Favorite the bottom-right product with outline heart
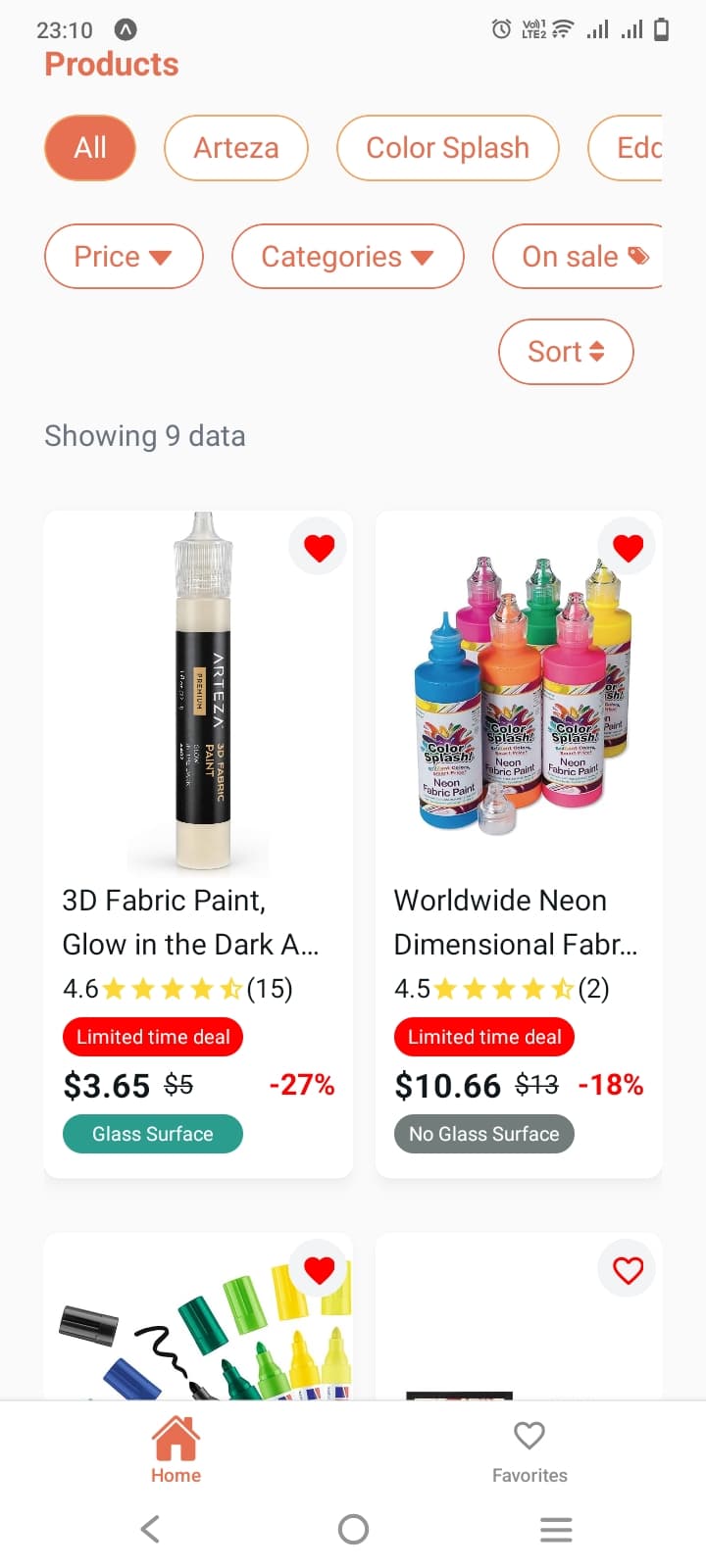 pyautogui.click(x=627, y=1268)
